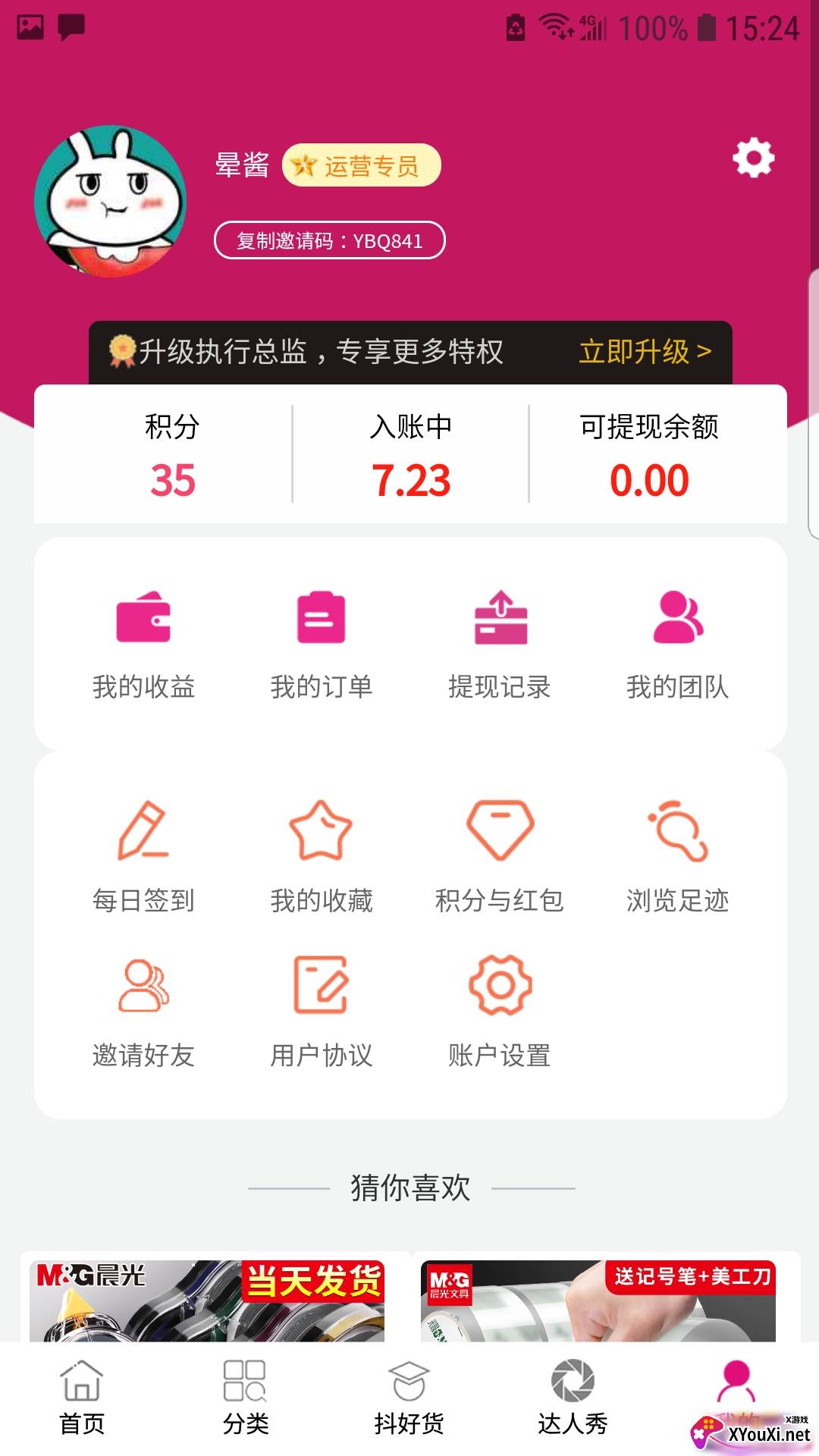Switch to the 抖好货 tab

409,1398
